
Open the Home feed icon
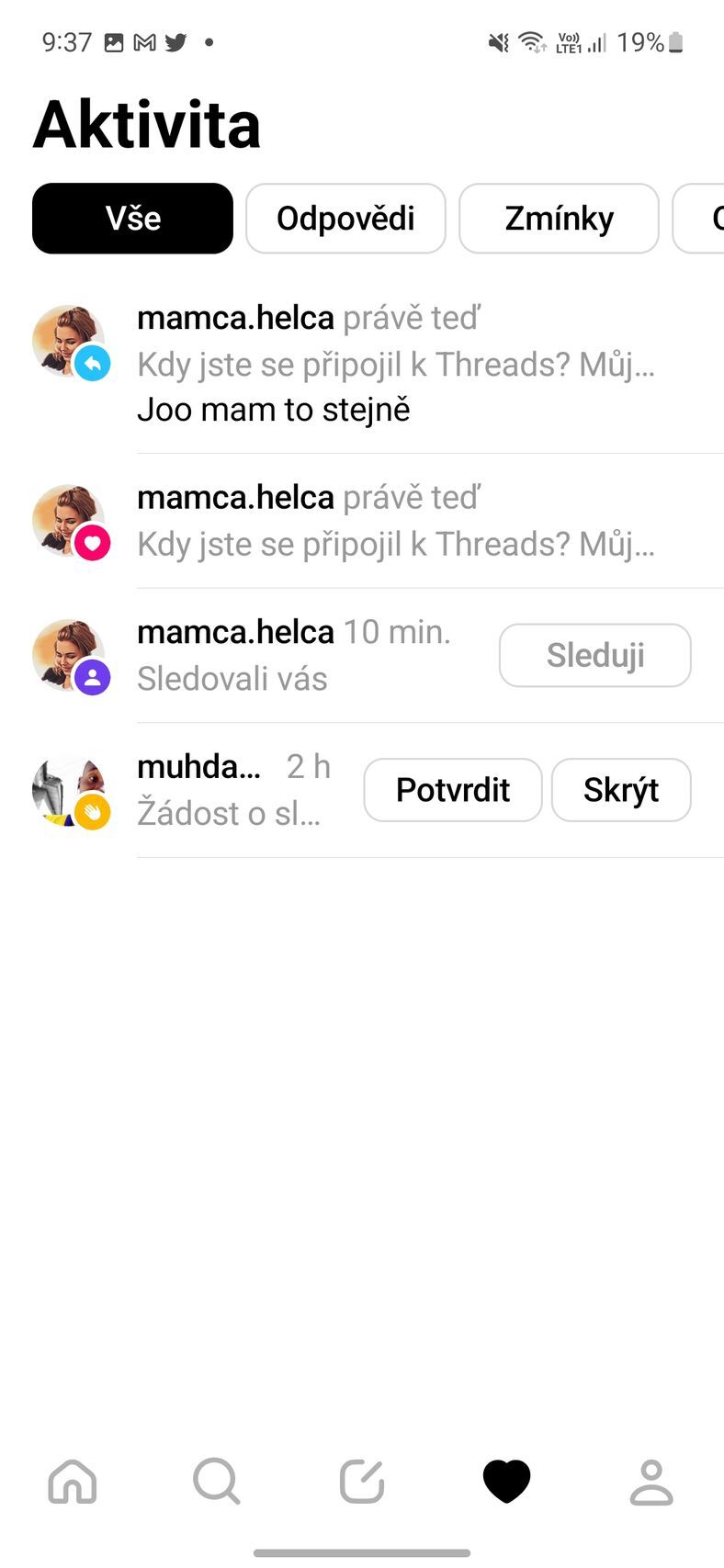[x=72, y=1482]
